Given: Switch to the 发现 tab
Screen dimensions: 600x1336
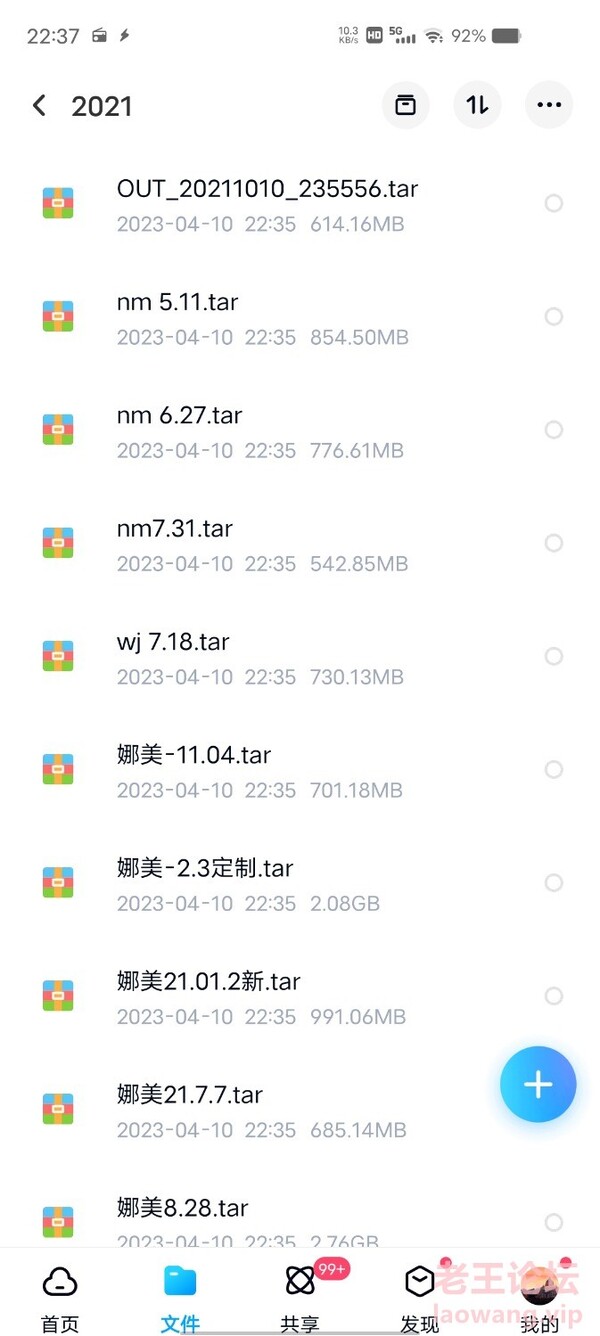Looking at the screenshot, I should pyautogui.click(x=420, y=1298).
